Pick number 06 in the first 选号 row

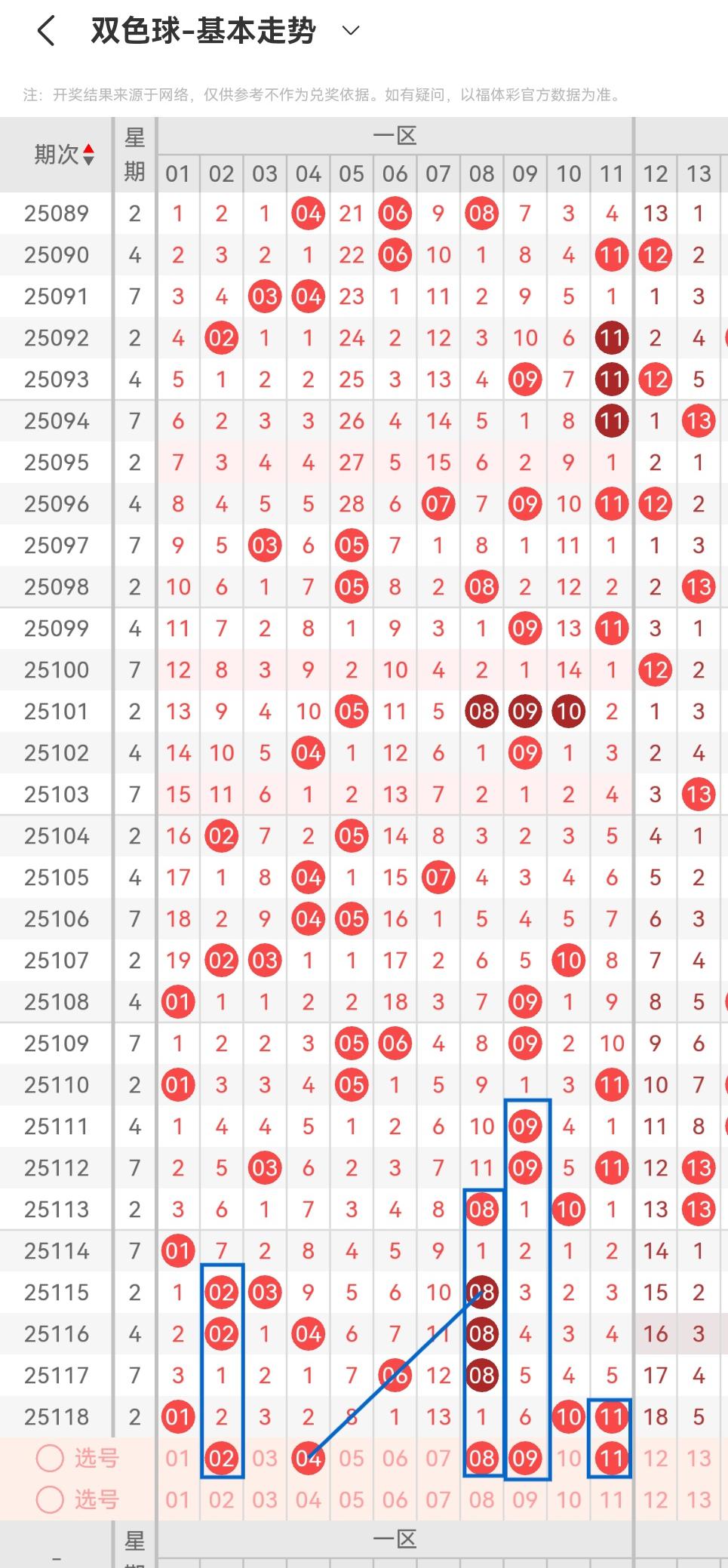click(x=395, y=1458)
